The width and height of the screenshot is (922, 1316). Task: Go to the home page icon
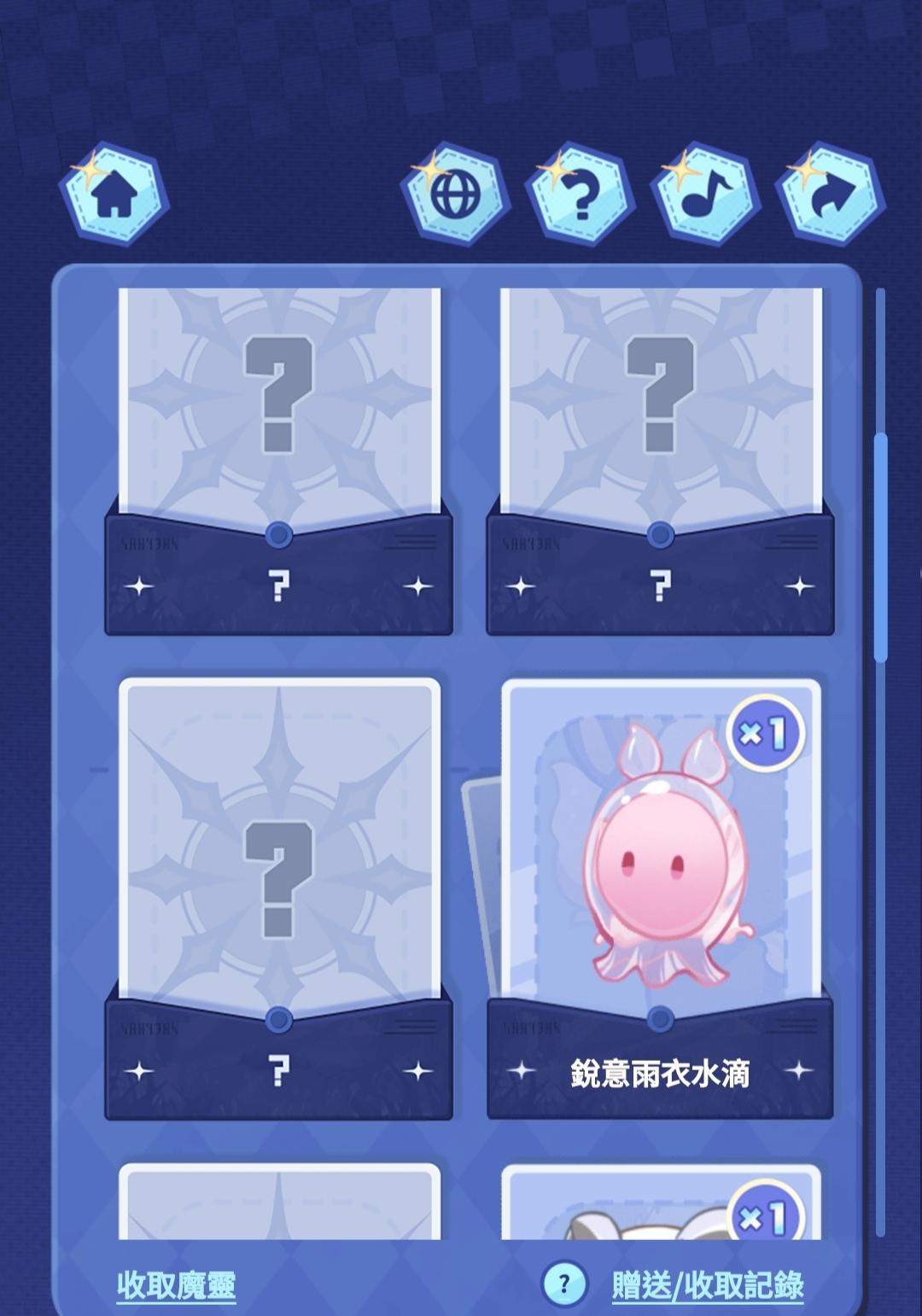tap(114, 195)
